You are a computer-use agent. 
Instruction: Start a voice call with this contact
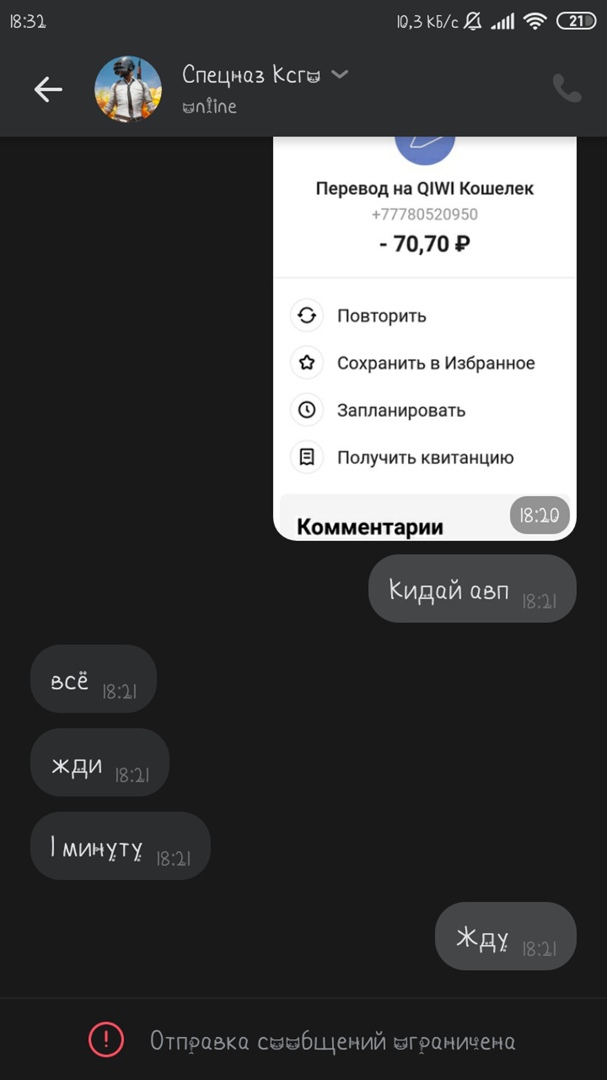(x=566, y=89)
